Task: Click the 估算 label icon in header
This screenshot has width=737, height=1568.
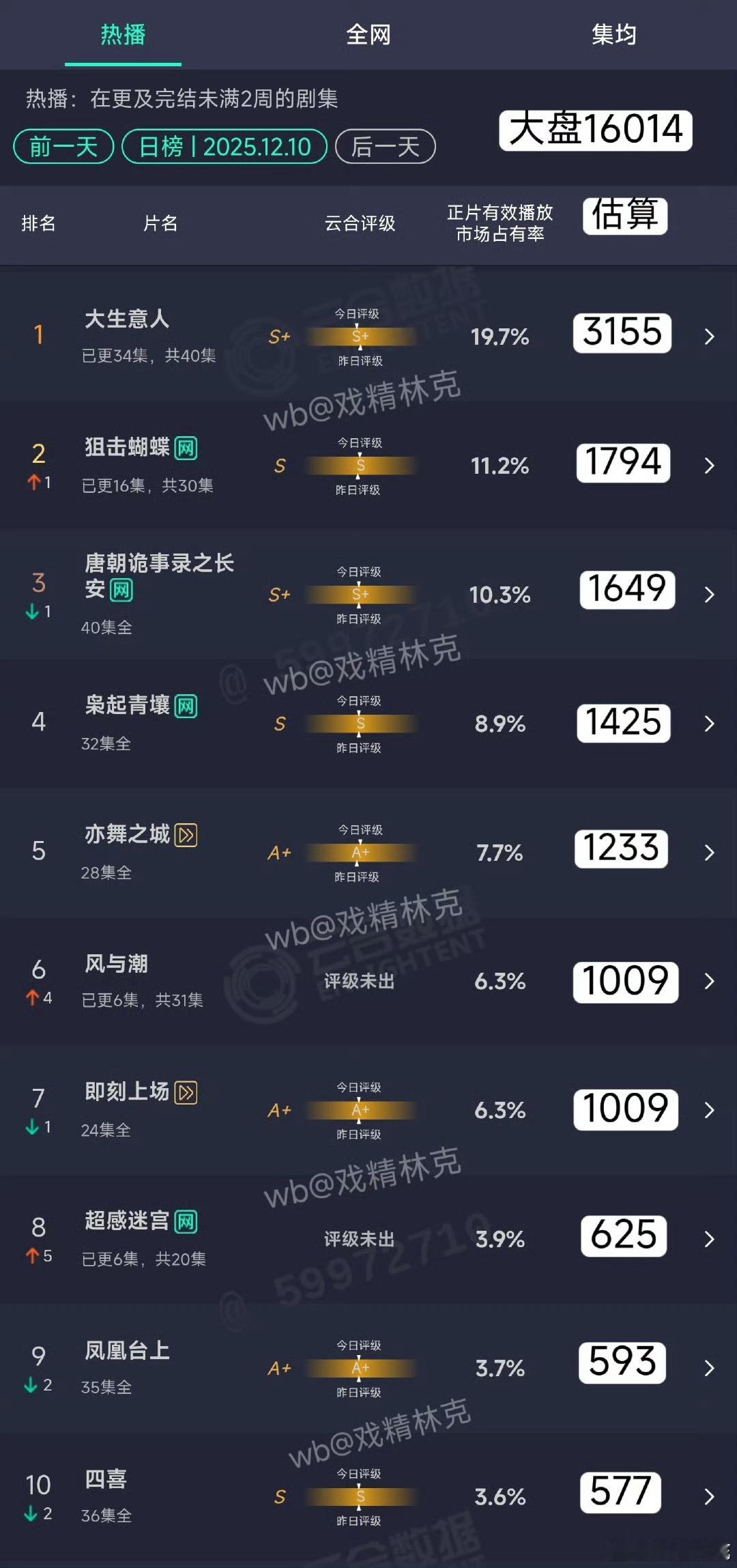Action: pyautogui.click(x=624, y=216)
